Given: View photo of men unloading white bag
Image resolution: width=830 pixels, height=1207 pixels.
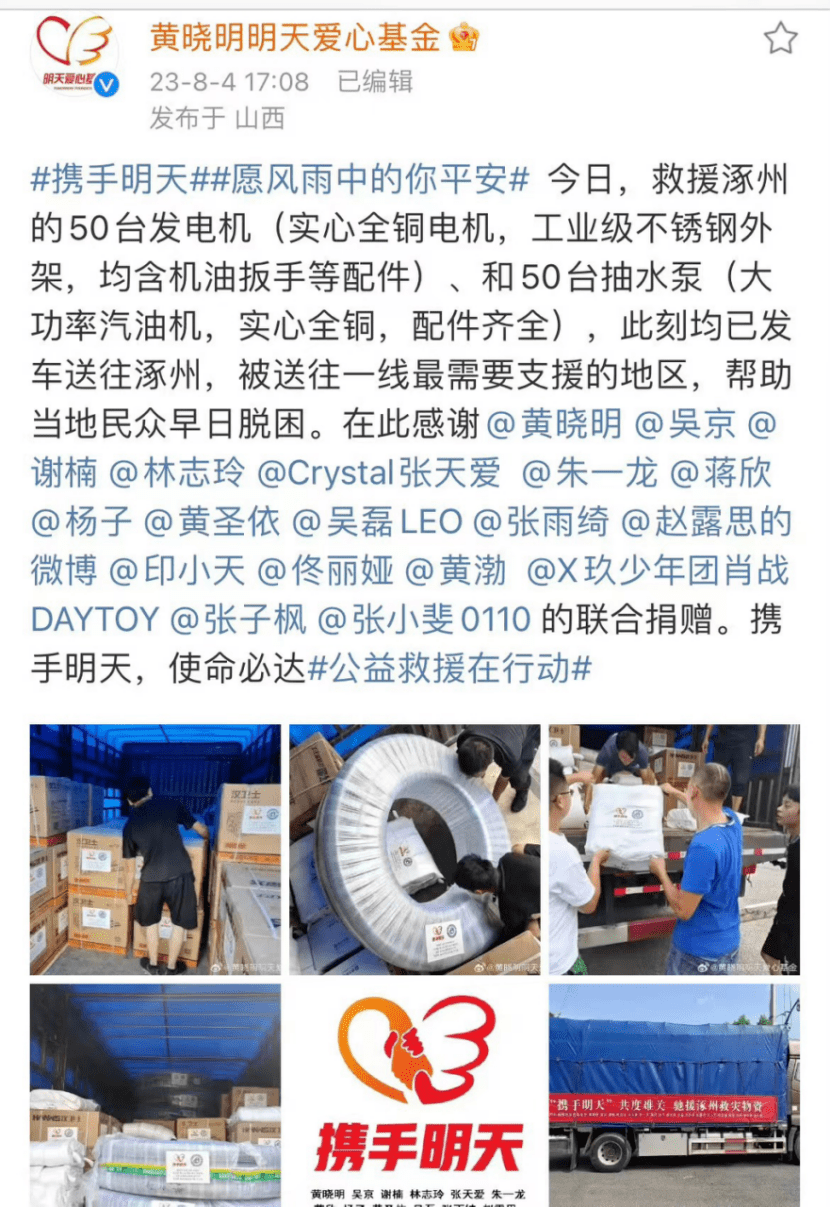Looking at the screenshot, I should (674, 849).
